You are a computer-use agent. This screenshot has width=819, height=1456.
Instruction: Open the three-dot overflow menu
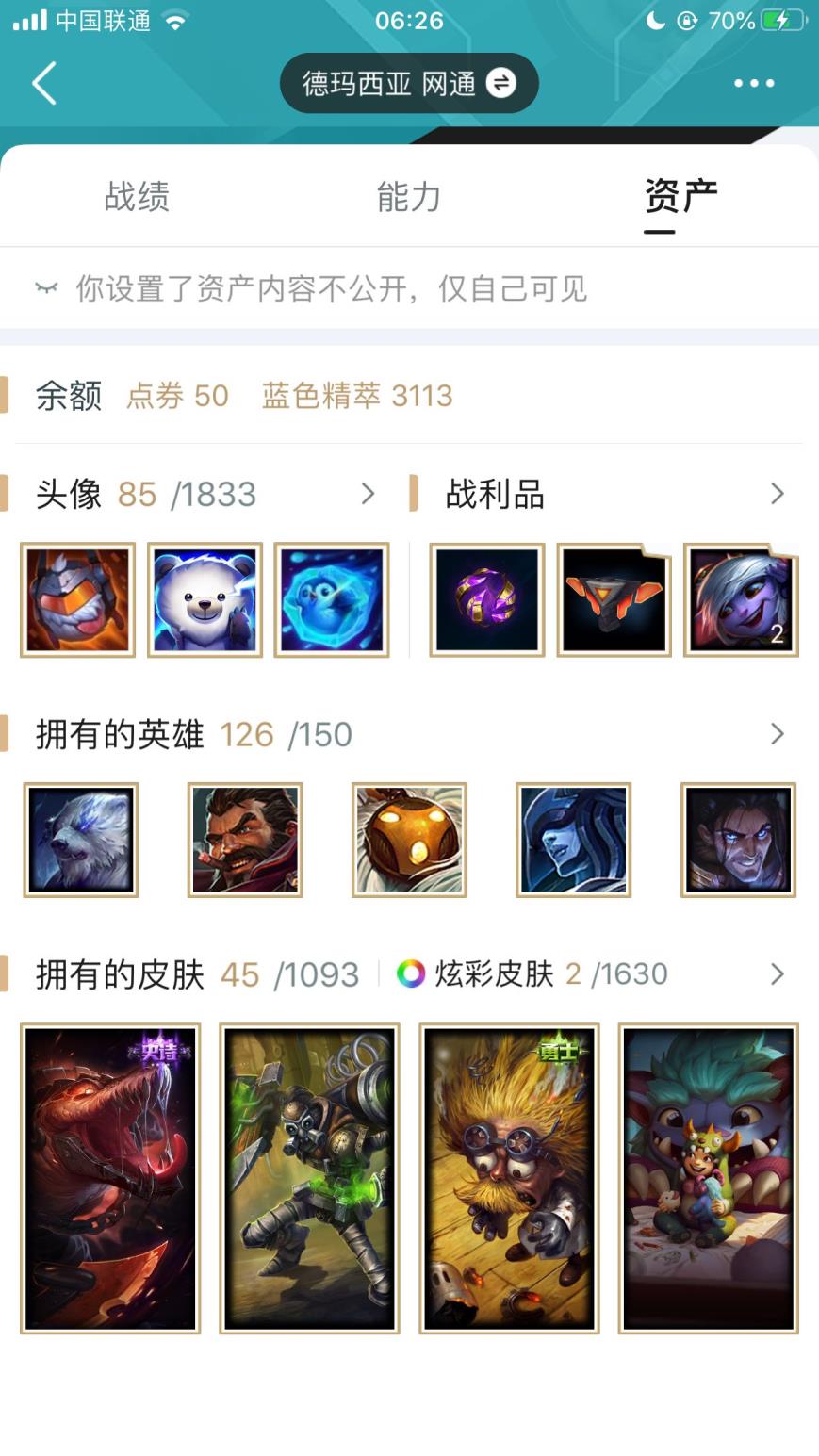753,83
